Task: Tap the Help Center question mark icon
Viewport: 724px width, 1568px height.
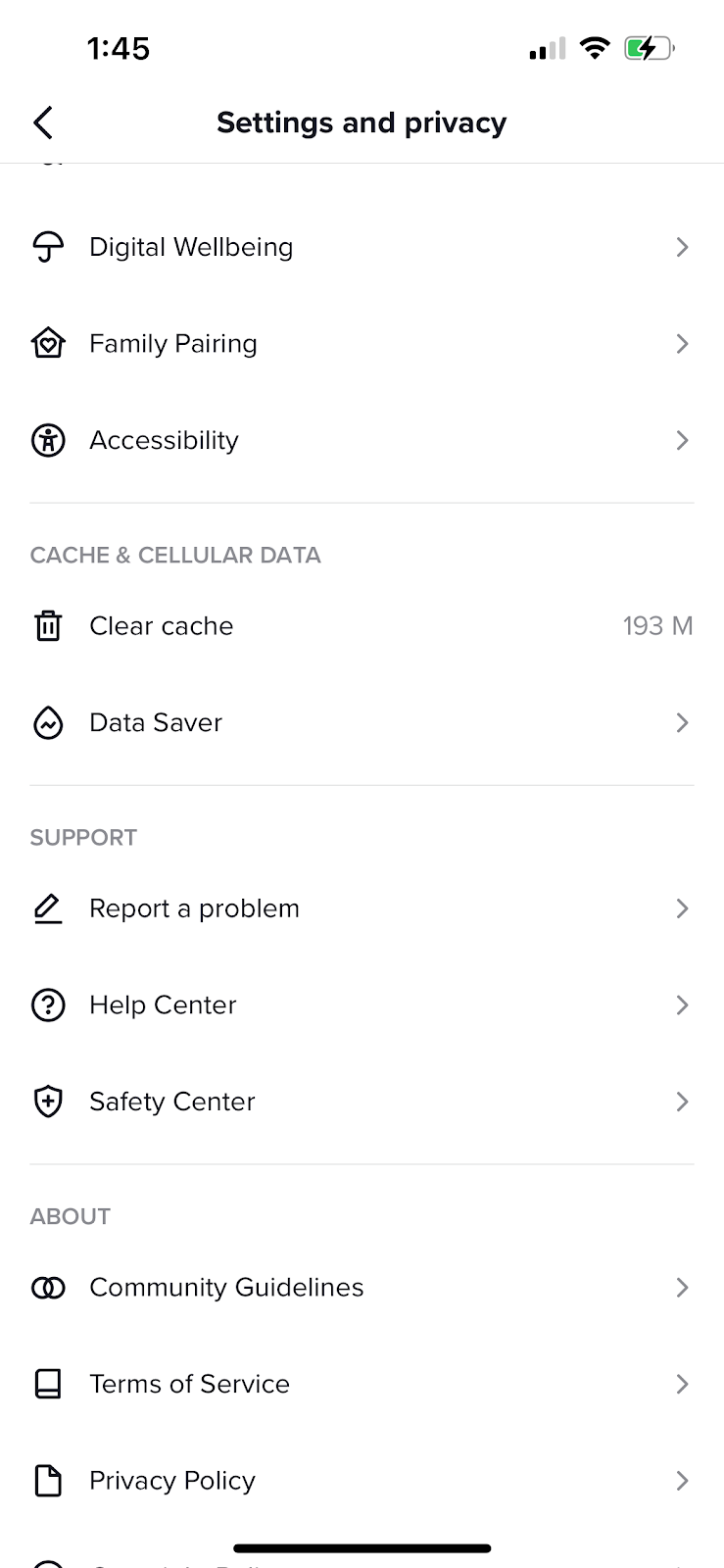Action: [x=47, y=1004]
